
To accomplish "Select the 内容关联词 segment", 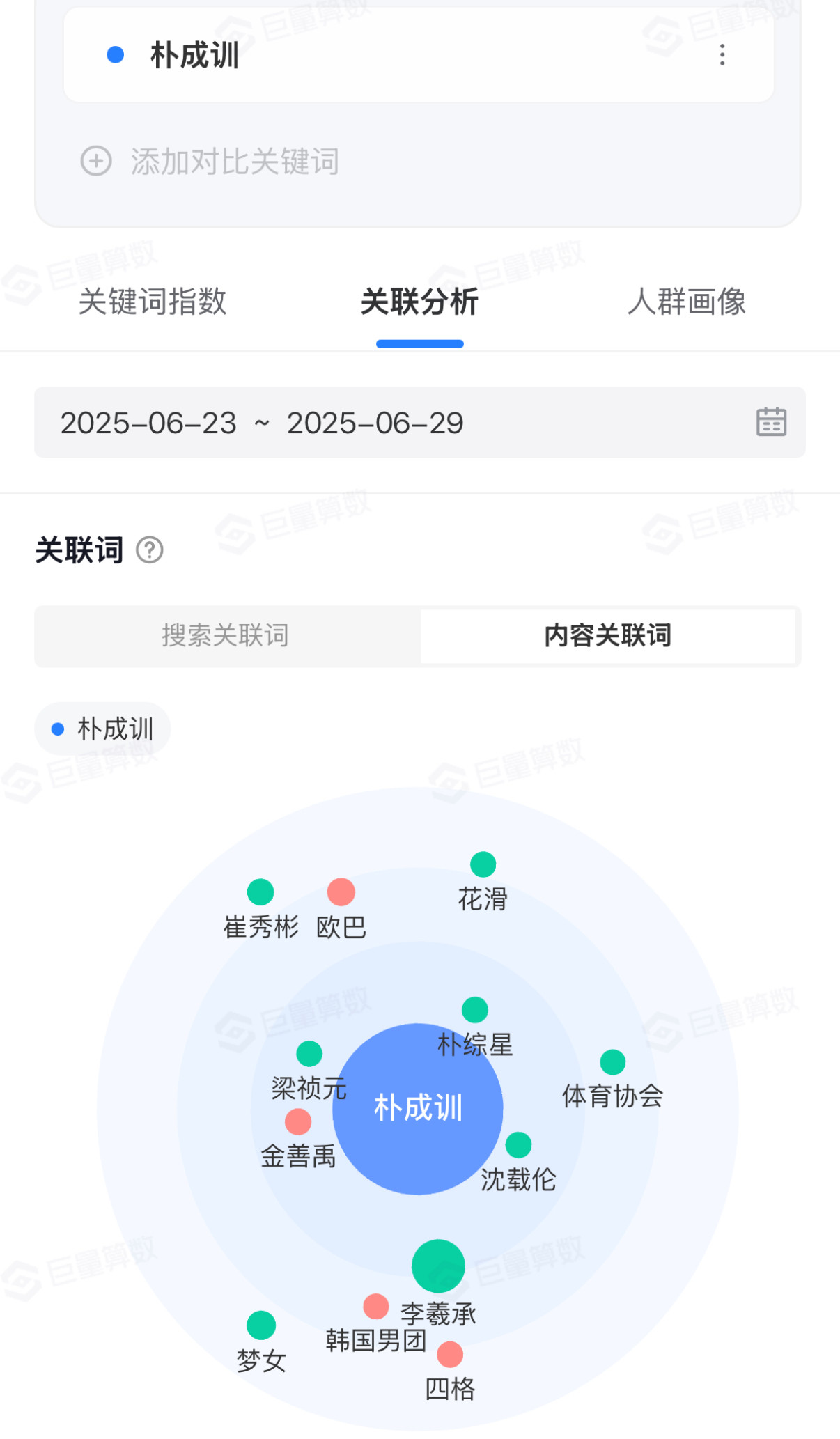I will 608,635.
